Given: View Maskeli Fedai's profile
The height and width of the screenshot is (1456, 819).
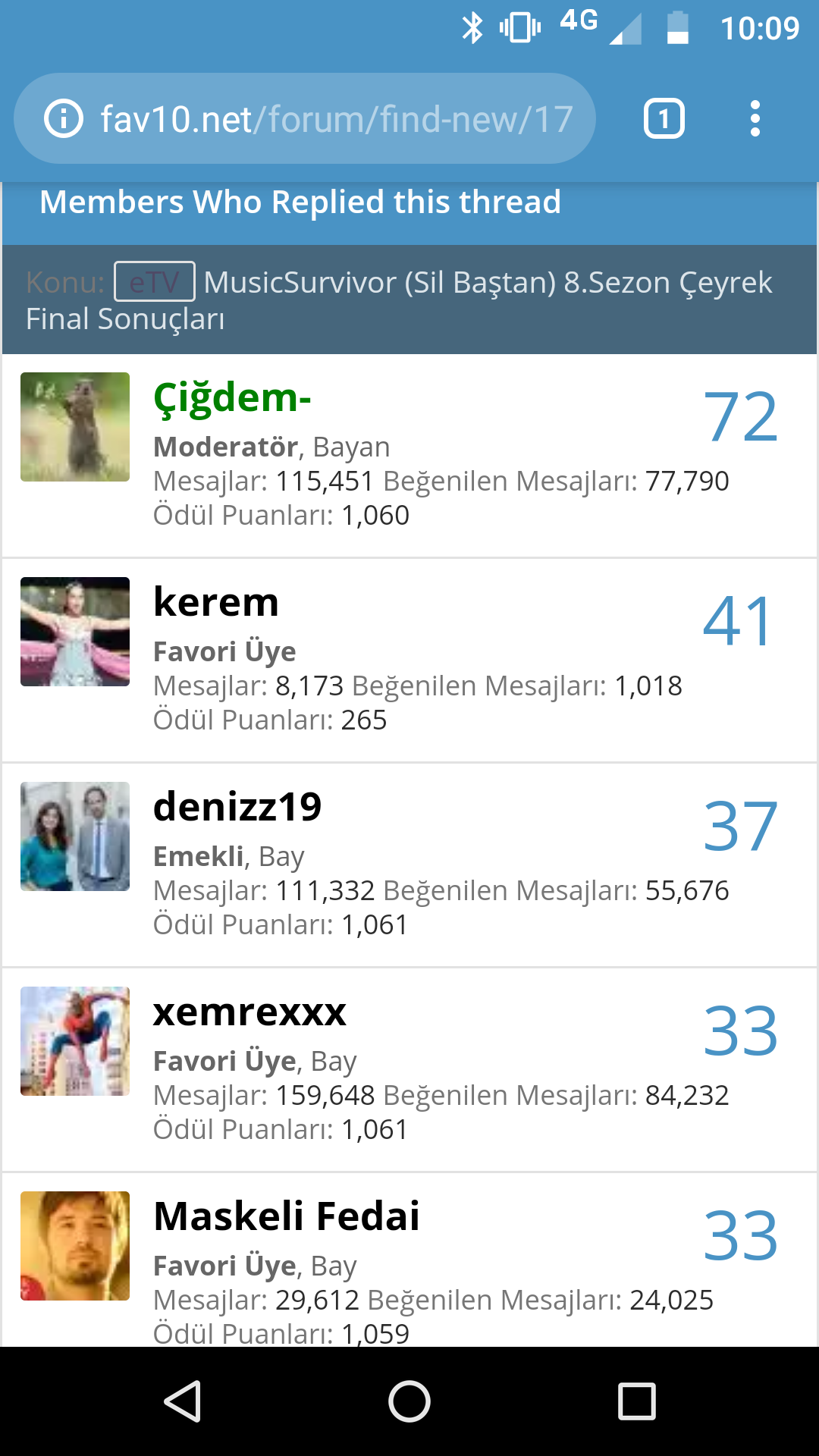Looking at the screenshot, I should point(286,1216).
